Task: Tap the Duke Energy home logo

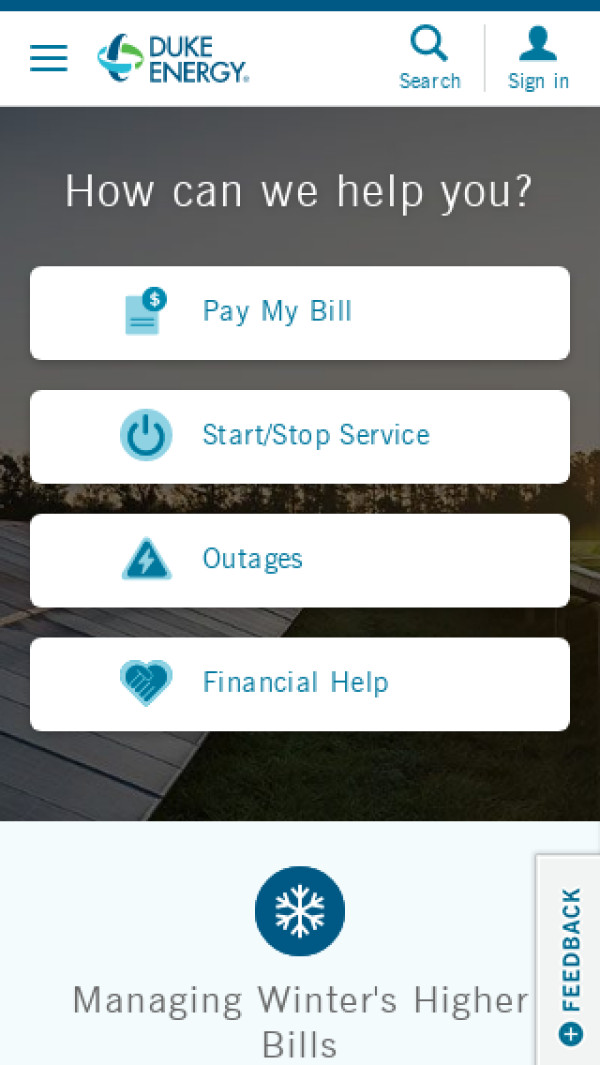Action: (173, 58)
